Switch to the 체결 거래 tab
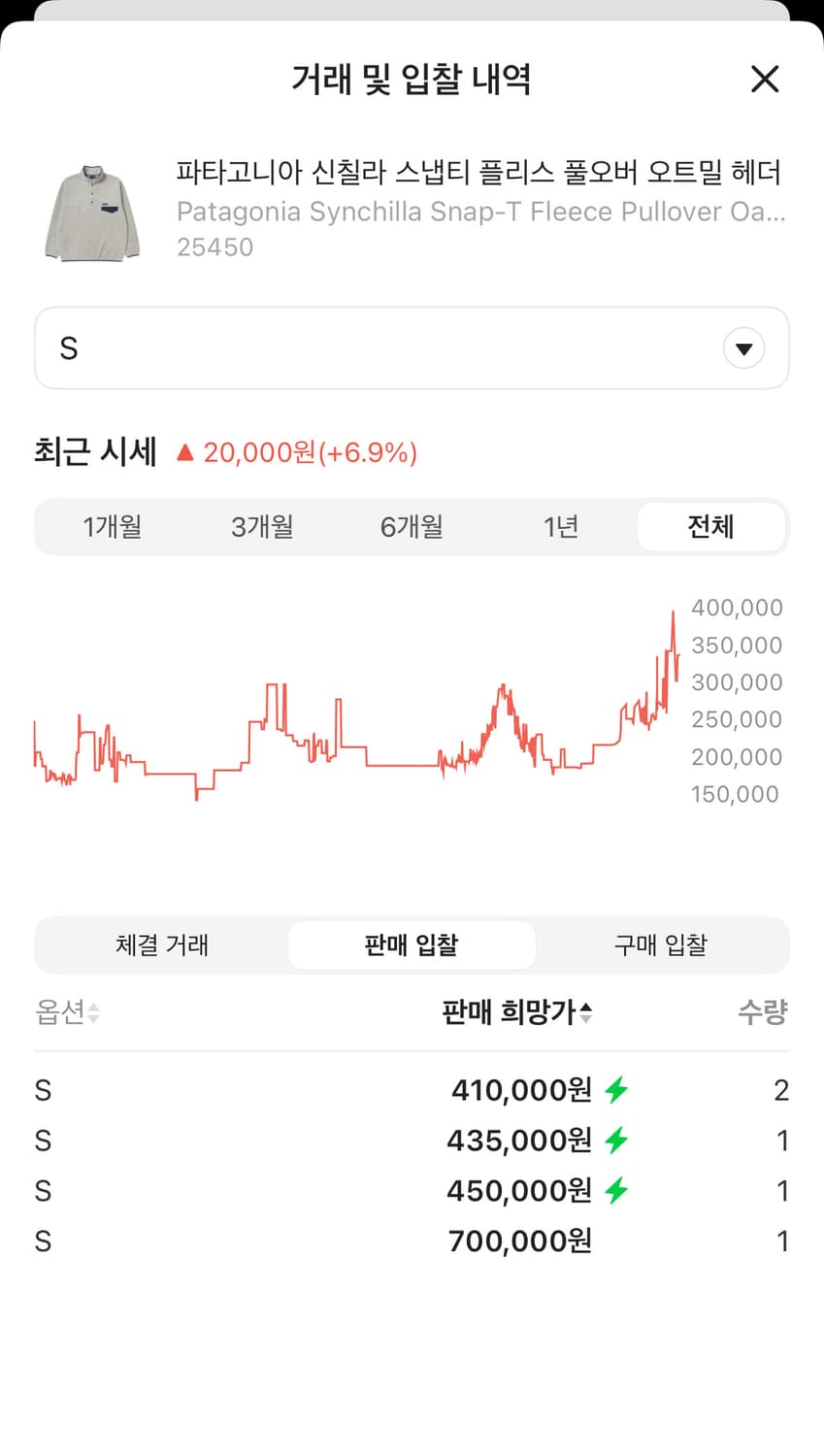This screenshot has height=1456, width=824. 161,944
